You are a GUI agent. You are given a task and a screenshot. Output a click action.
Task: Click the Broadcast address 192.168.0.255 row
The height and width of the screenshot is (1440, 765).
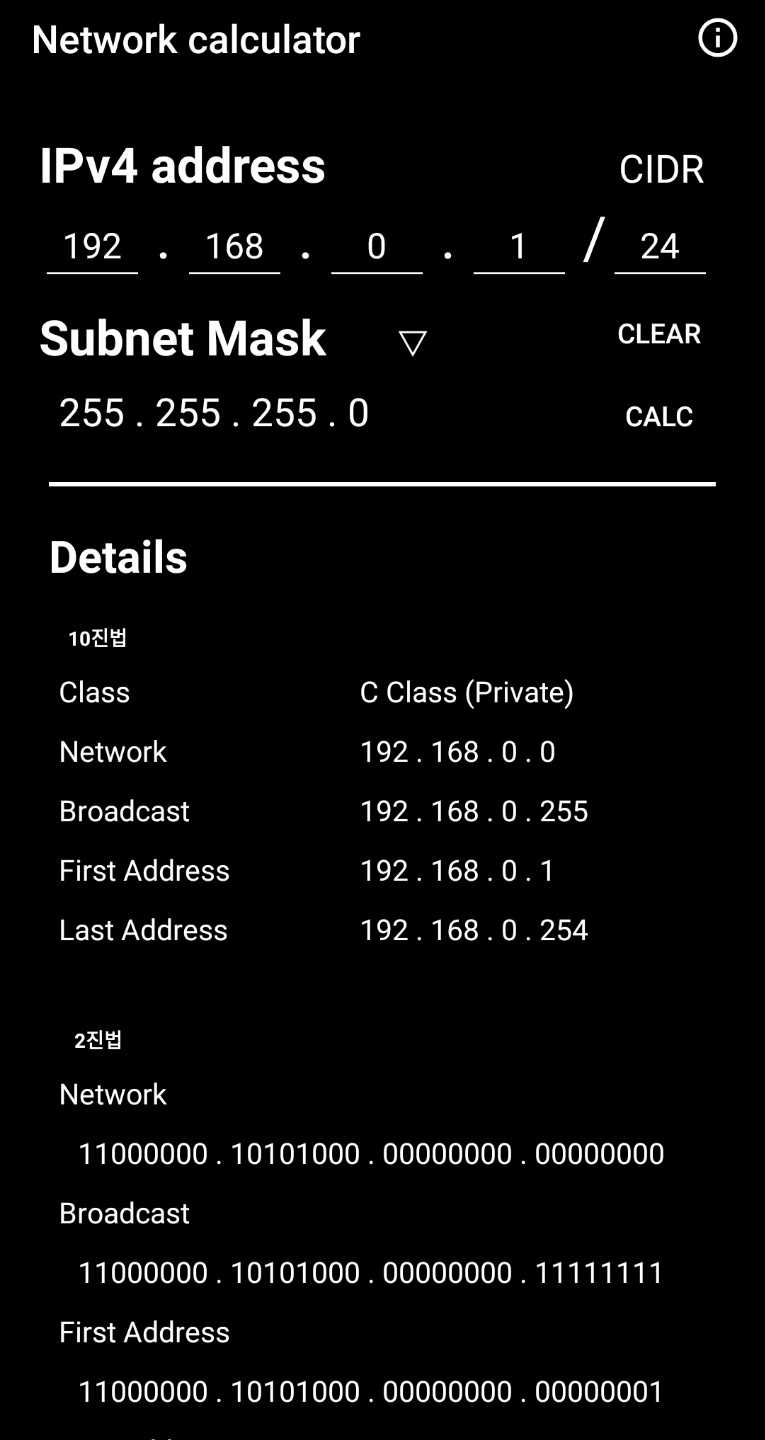(x=473, y=811)
